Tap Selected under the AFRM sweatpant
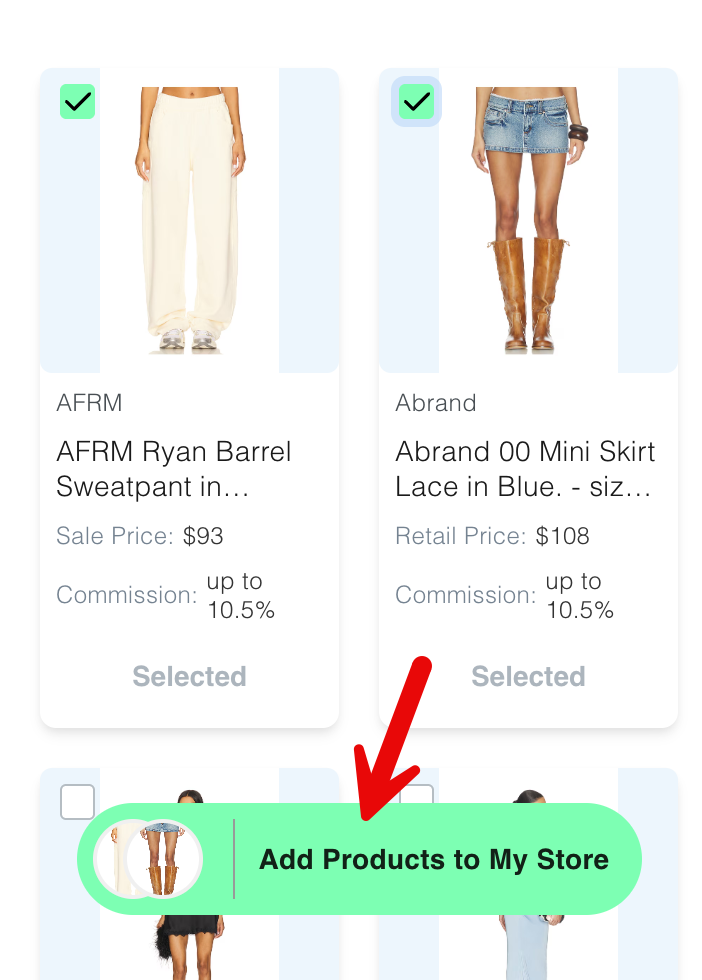 [189, 677]
